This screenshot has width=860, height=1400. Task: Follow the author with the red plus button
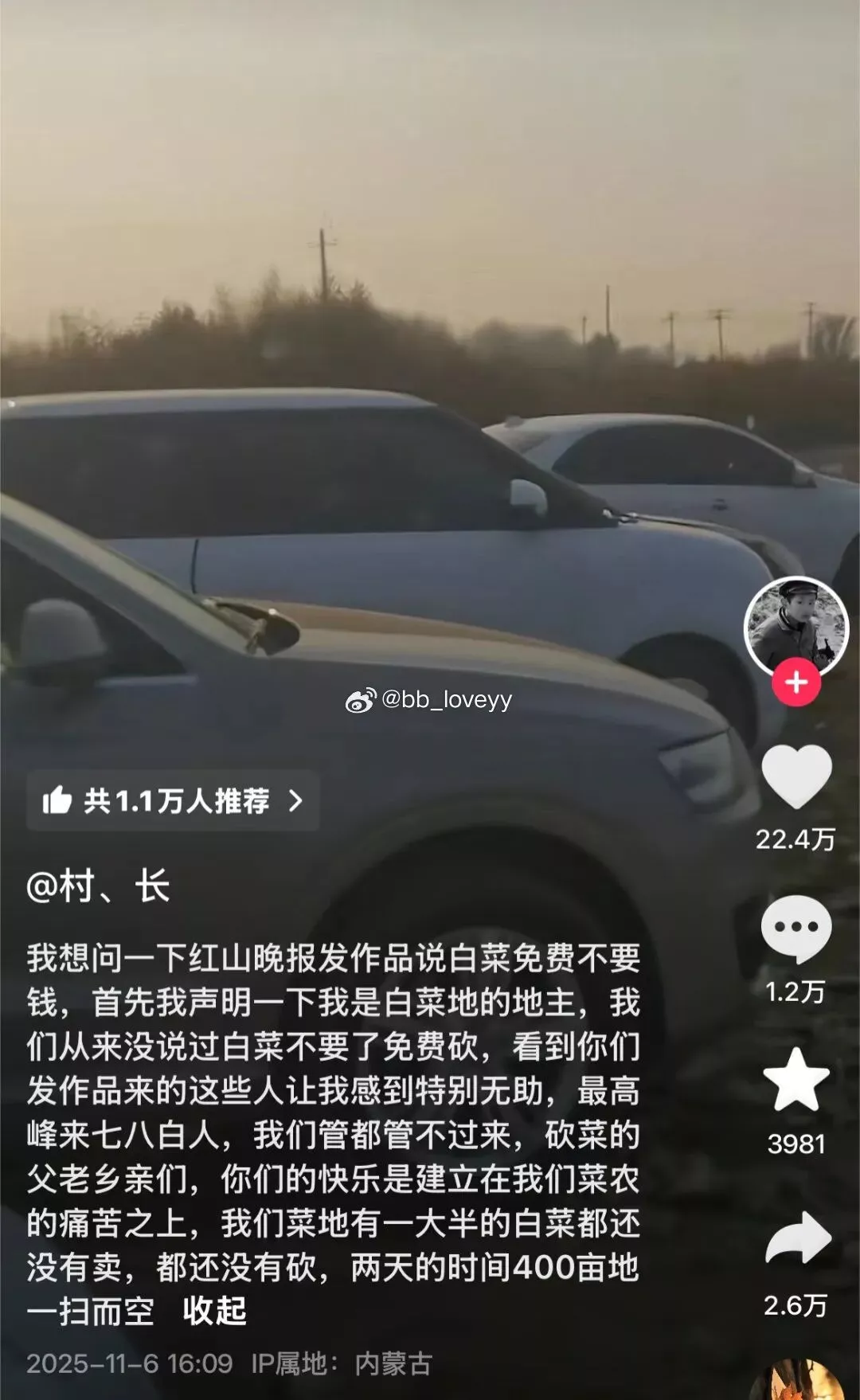pyautogui.click(x=795, y=682)
